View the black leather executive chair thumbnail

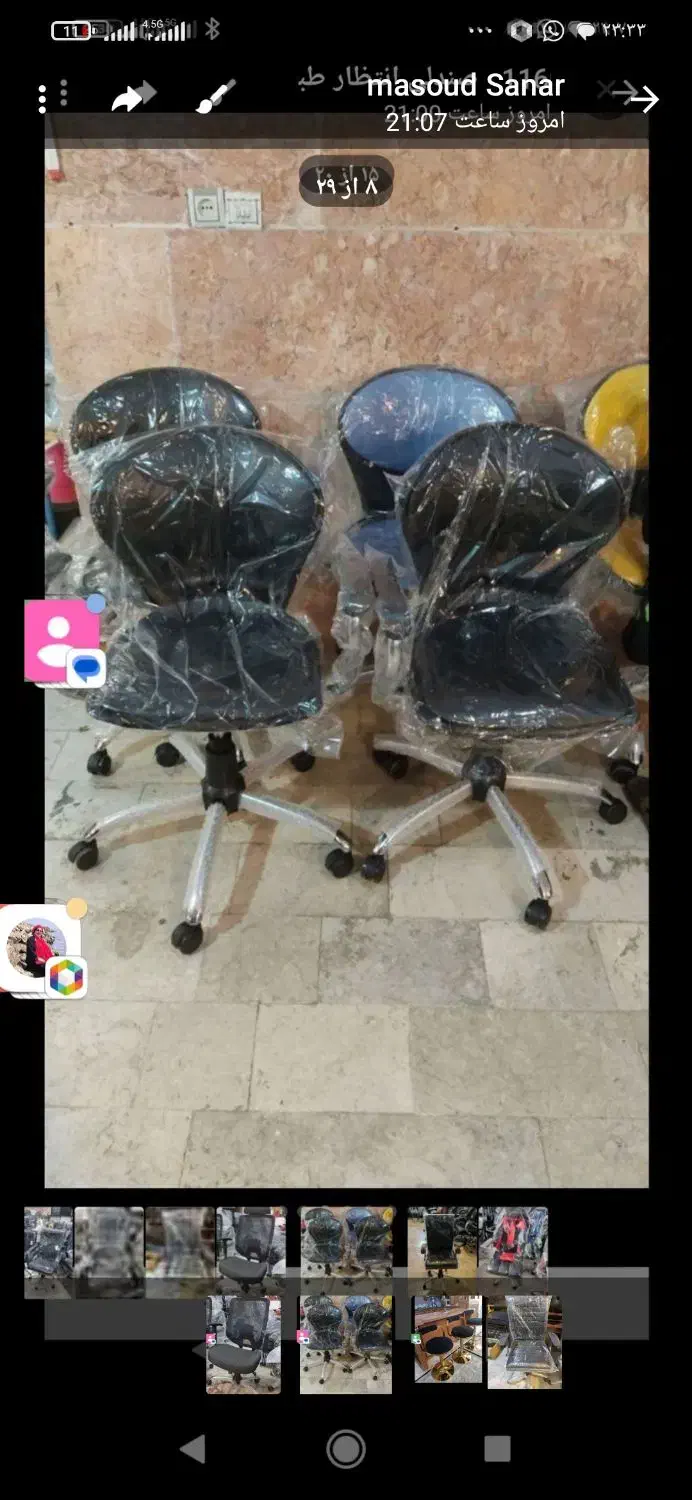[440, 1243]
